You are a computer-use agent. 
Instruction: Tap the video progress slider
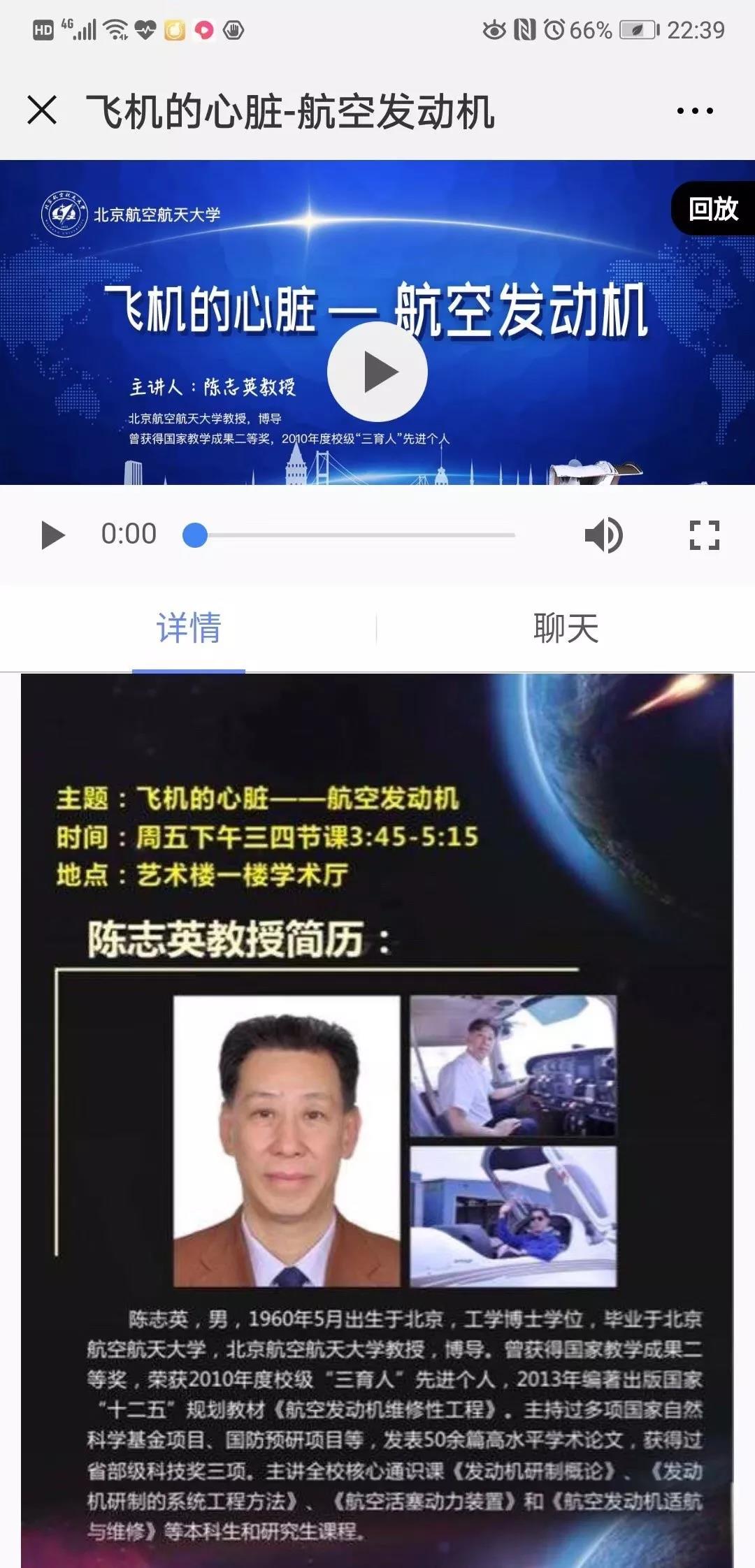click(350, 535)
